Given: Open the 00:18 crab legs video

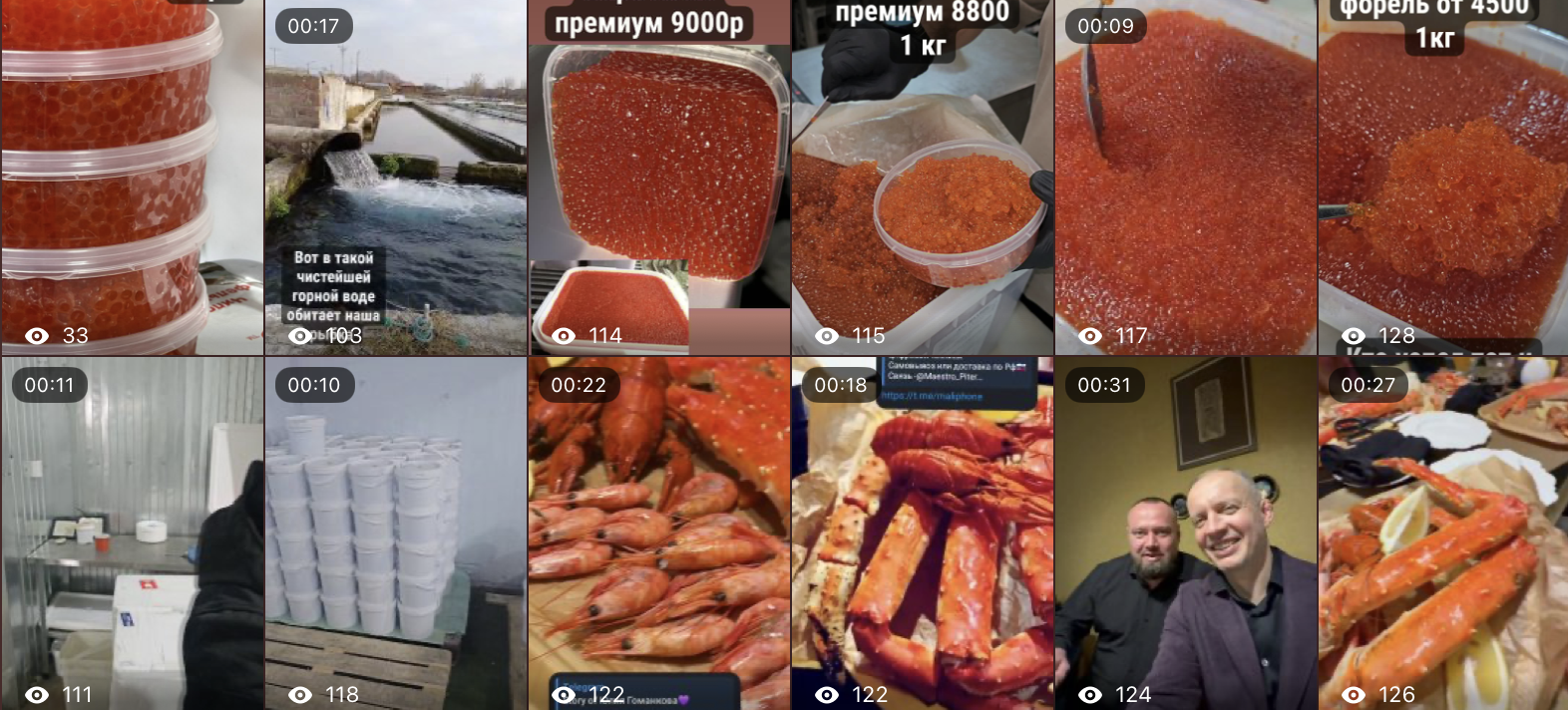Looking at the screenshot, I should [922, 533].
